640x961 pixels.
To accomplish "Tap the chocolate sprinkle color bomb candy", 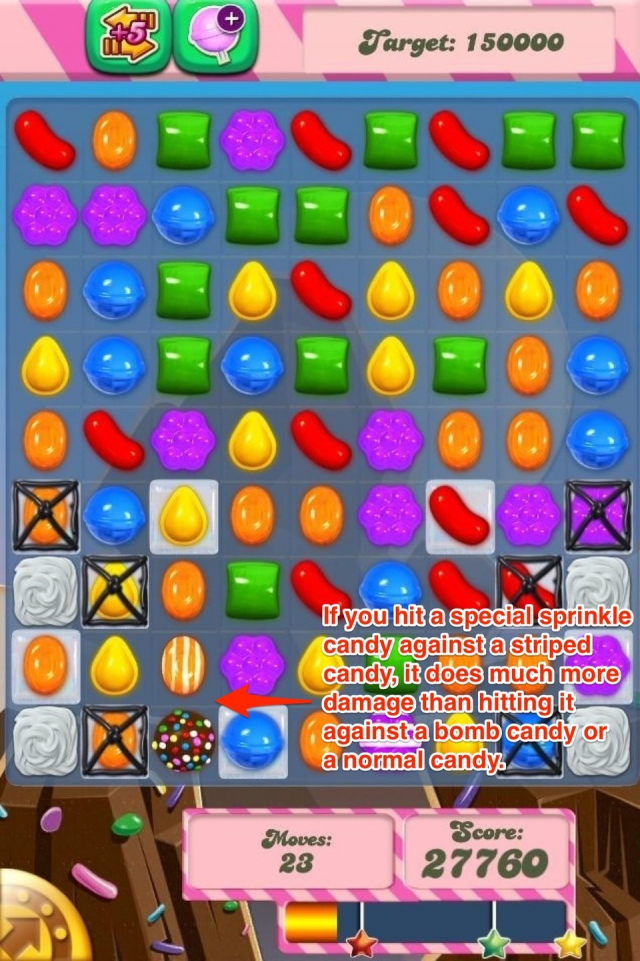I will tap(183, 741).
